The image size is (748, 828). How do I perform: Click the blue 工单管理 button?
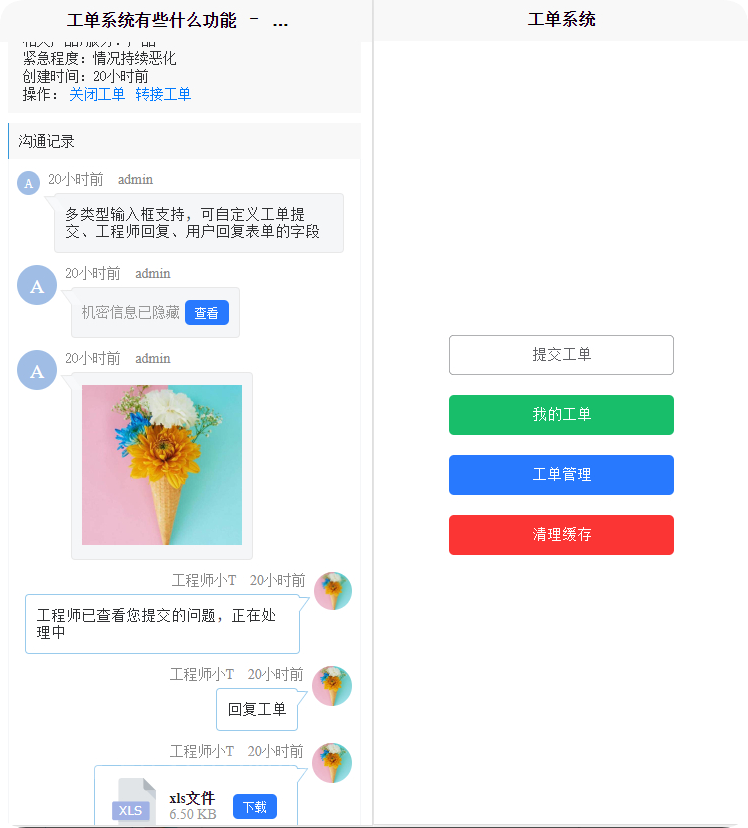point(561,475)
